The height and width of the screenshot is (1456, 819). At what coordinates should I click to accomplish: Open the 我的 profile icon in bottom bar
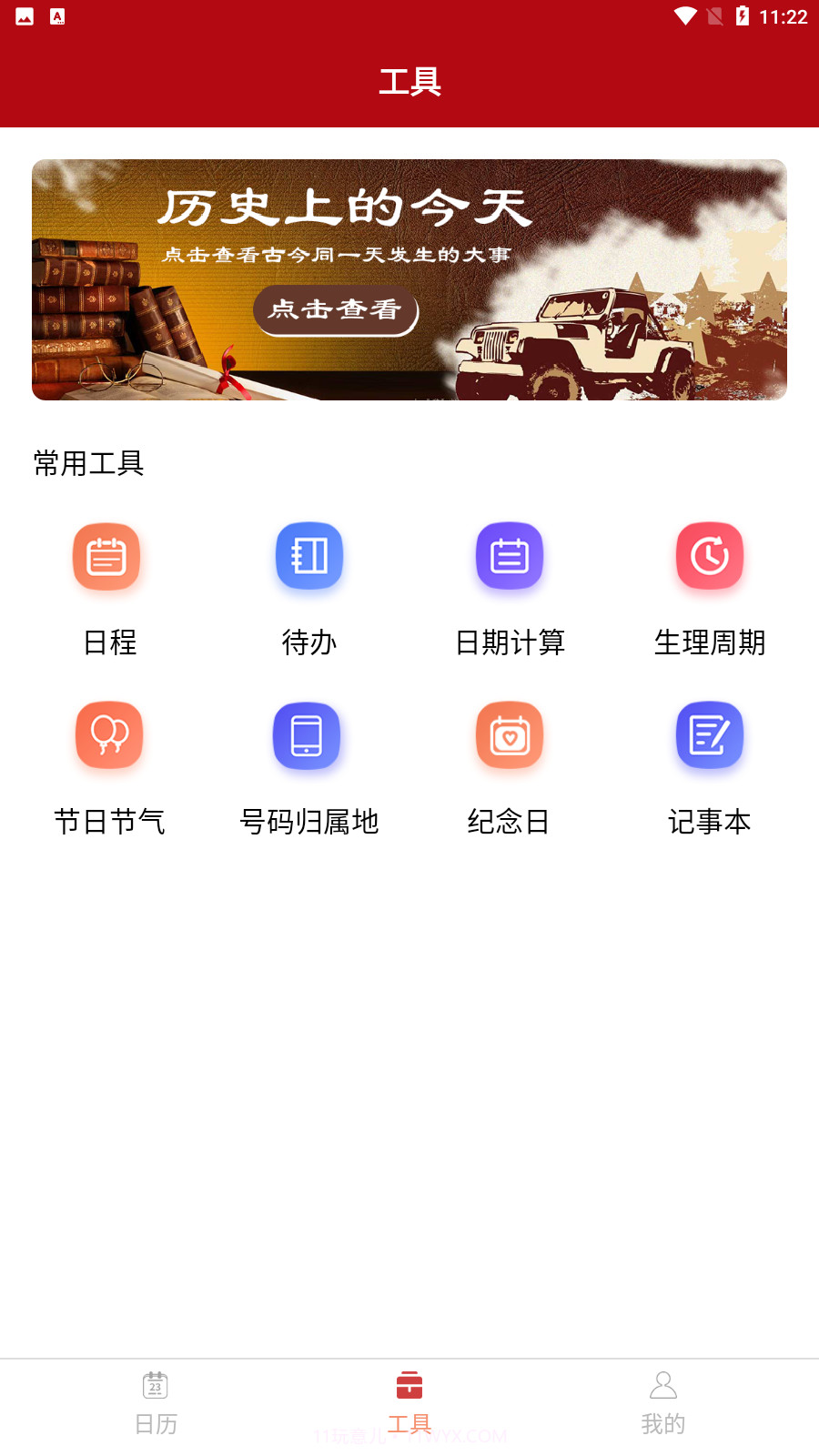[x=663, y=1387]
